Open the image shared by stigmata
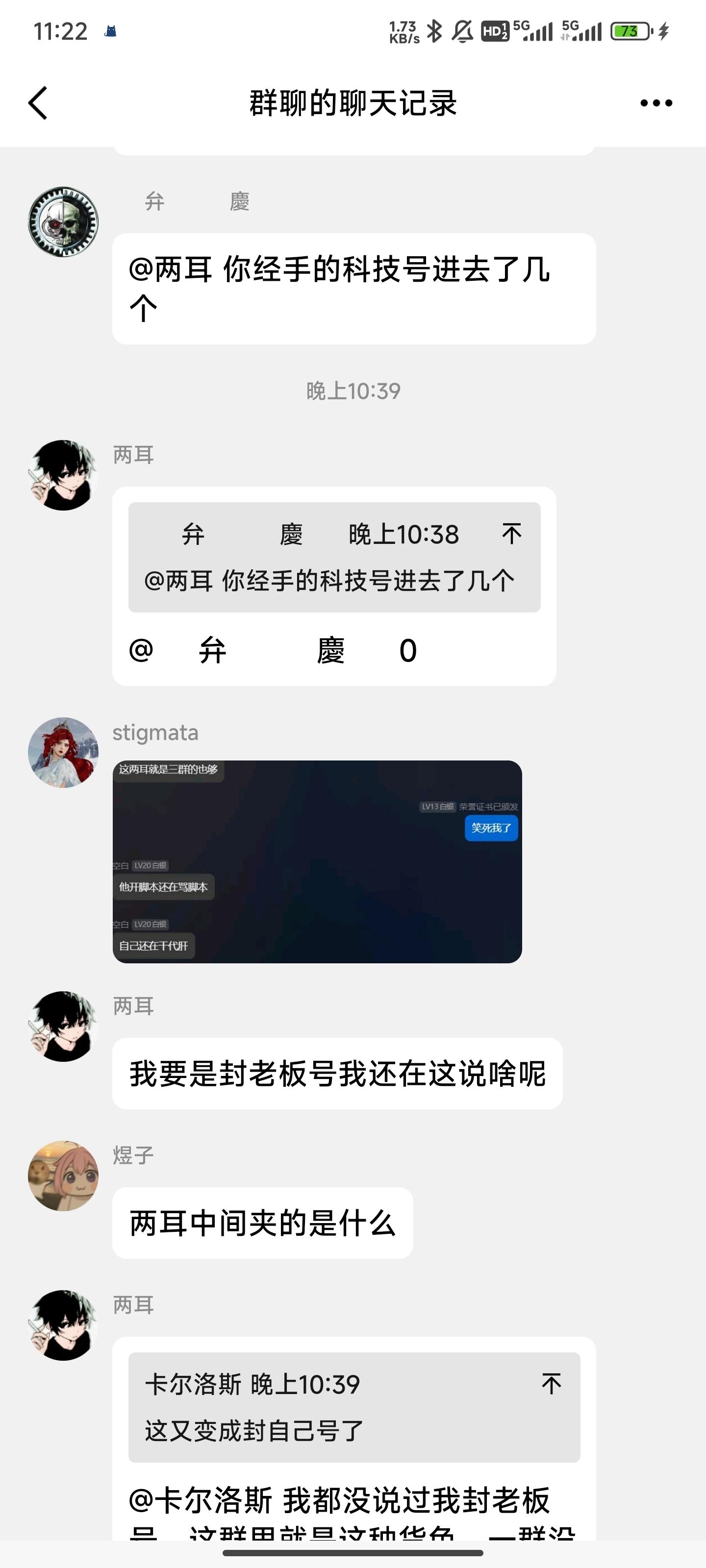The image size is (706, 1568). point(317,861)
